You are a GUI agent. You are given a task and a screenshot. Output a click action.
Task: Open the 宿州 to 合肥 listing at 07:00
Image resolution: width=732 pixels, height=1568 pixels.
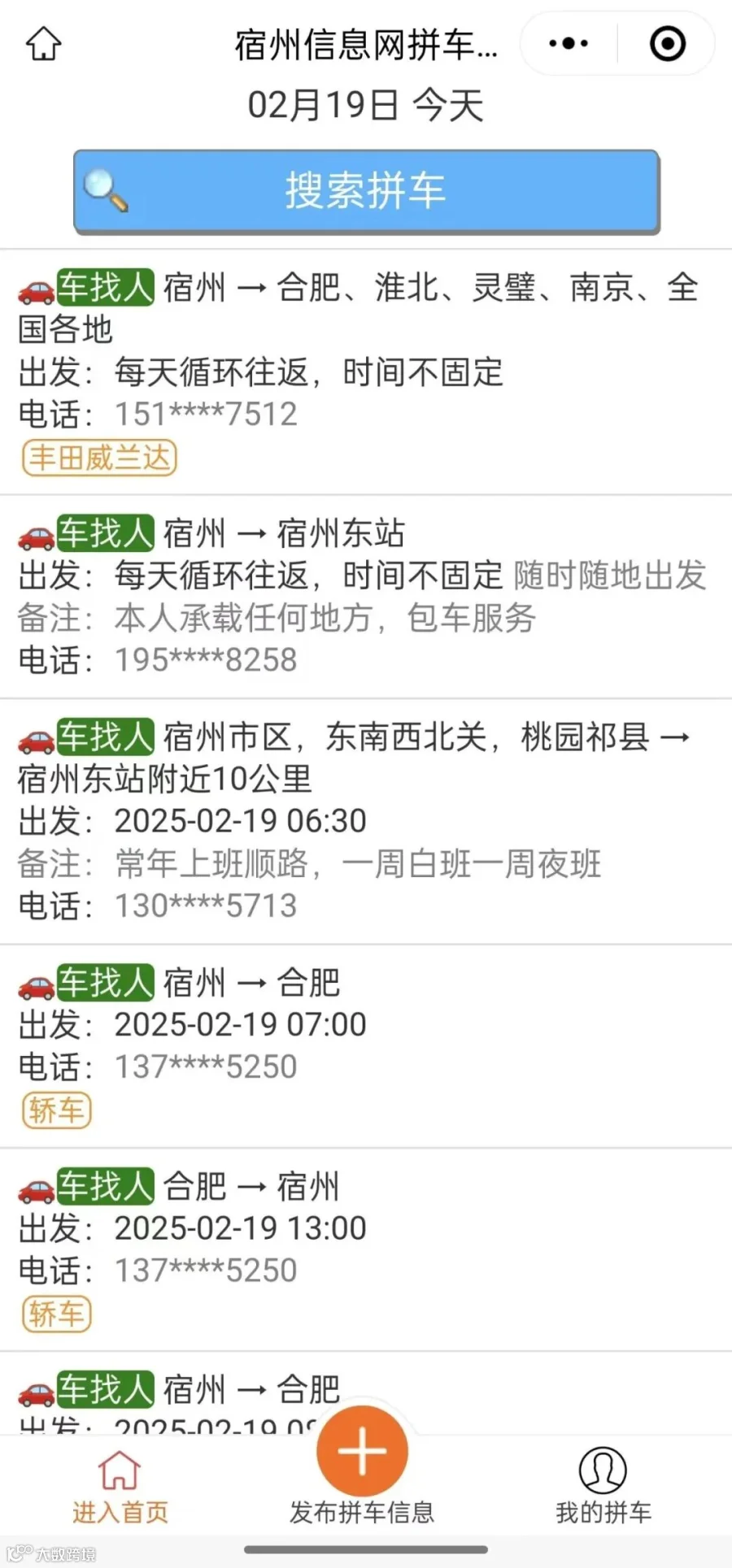point(366,1046)
